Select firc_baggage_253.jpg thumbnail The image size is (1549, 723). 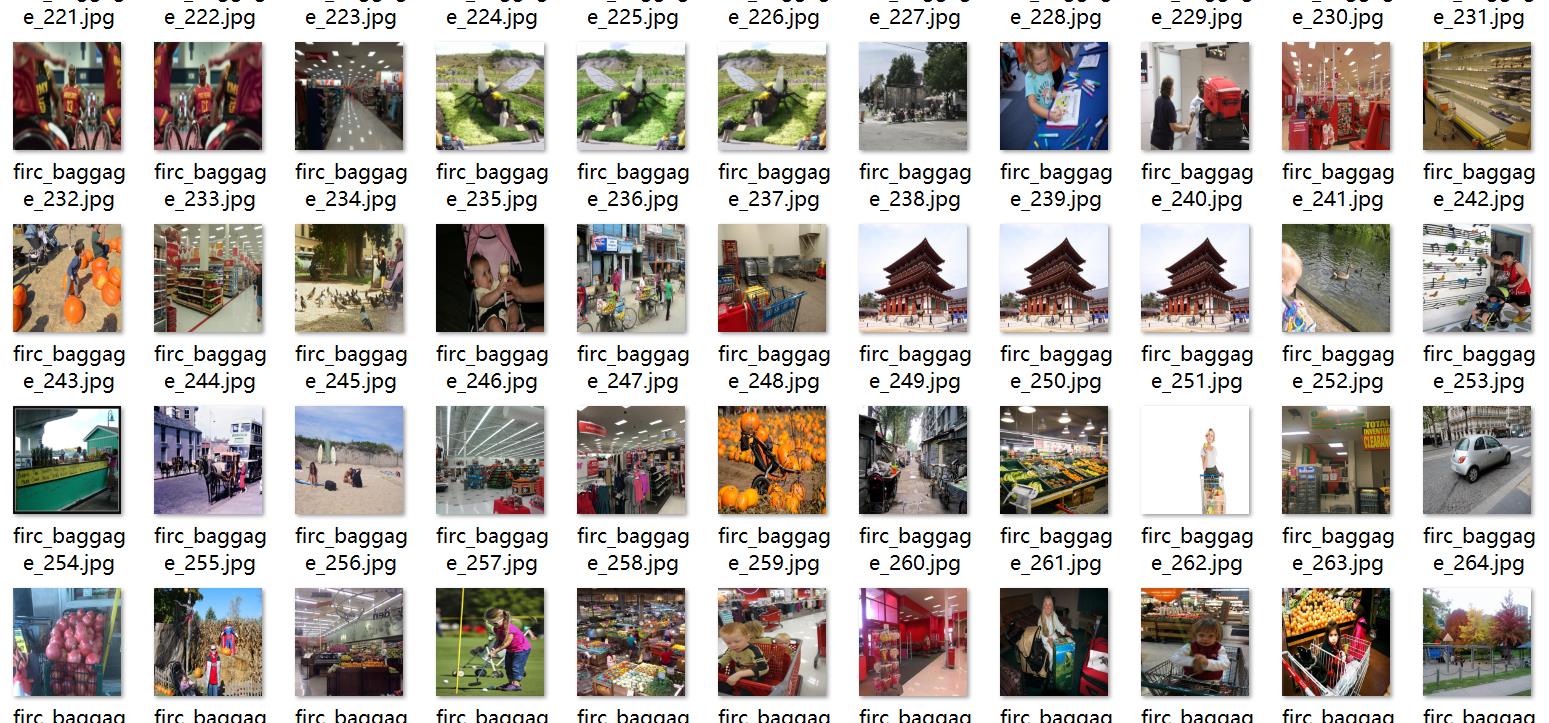point(1477,278)
